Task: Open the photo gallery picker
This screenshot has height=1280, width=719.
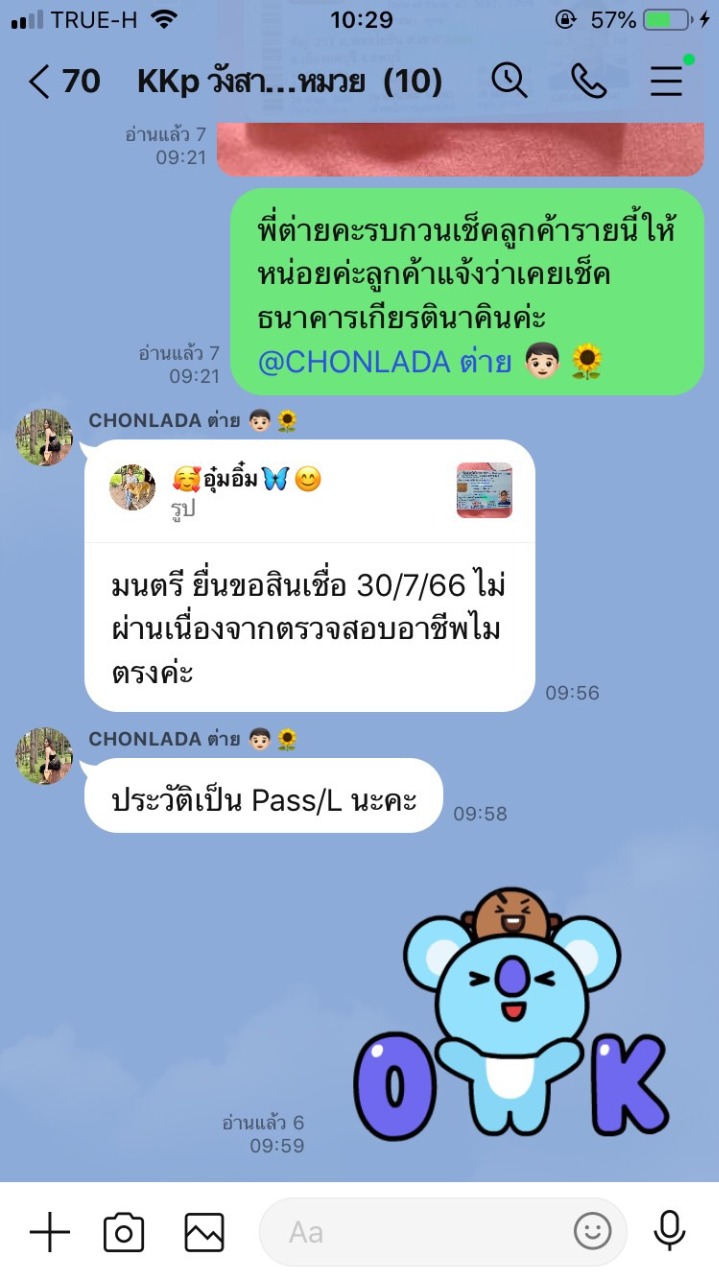Action: point(204,1232)
